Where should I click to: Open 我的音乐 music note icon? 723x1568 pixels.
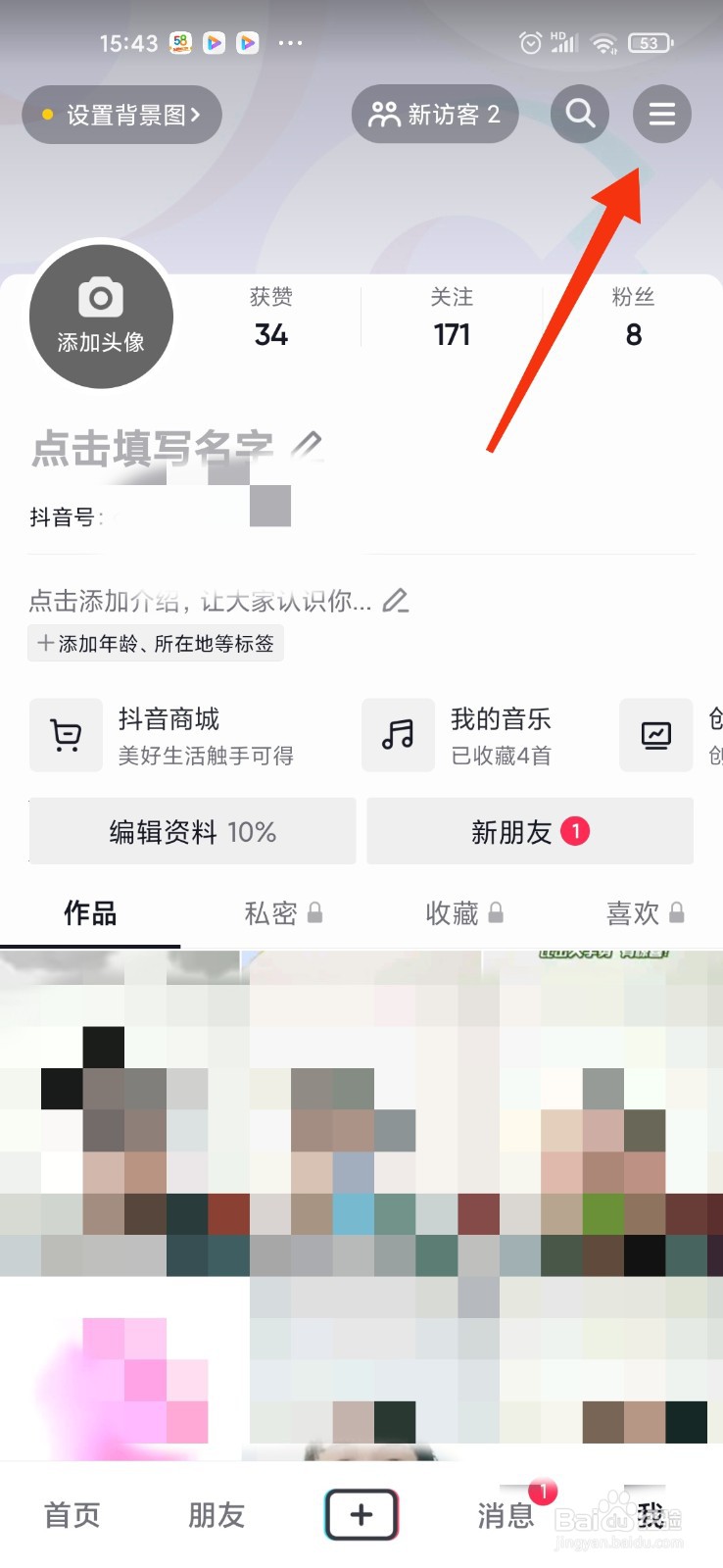coord(398,735)
